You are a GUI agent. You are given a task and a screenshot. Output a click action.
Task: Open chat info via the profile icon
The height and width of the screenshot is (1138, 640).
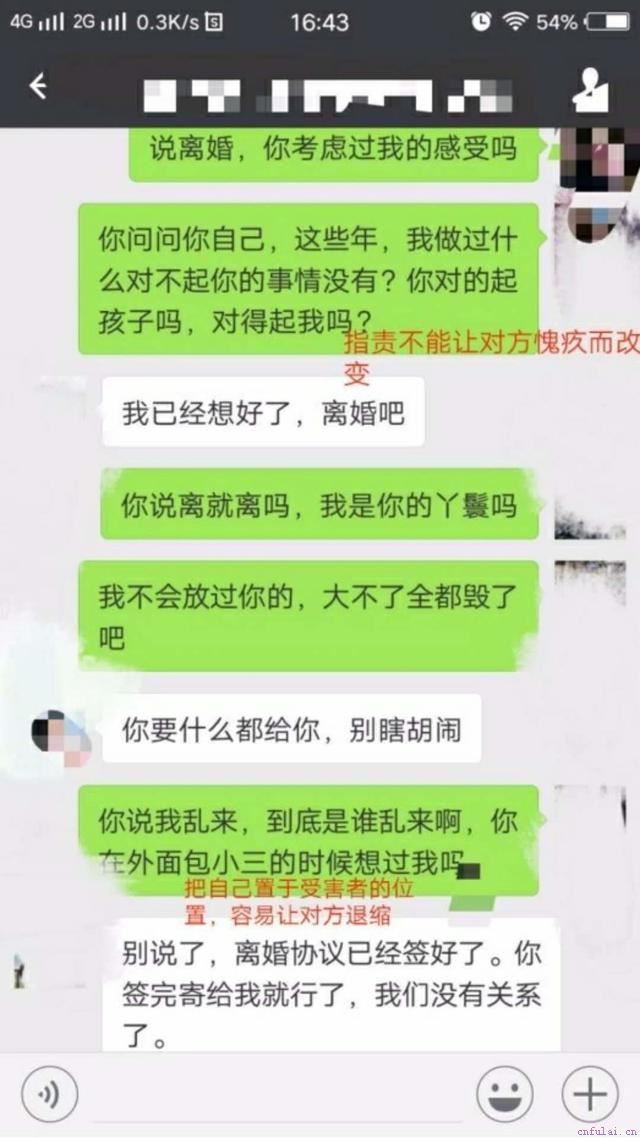[x=590, y=88]
